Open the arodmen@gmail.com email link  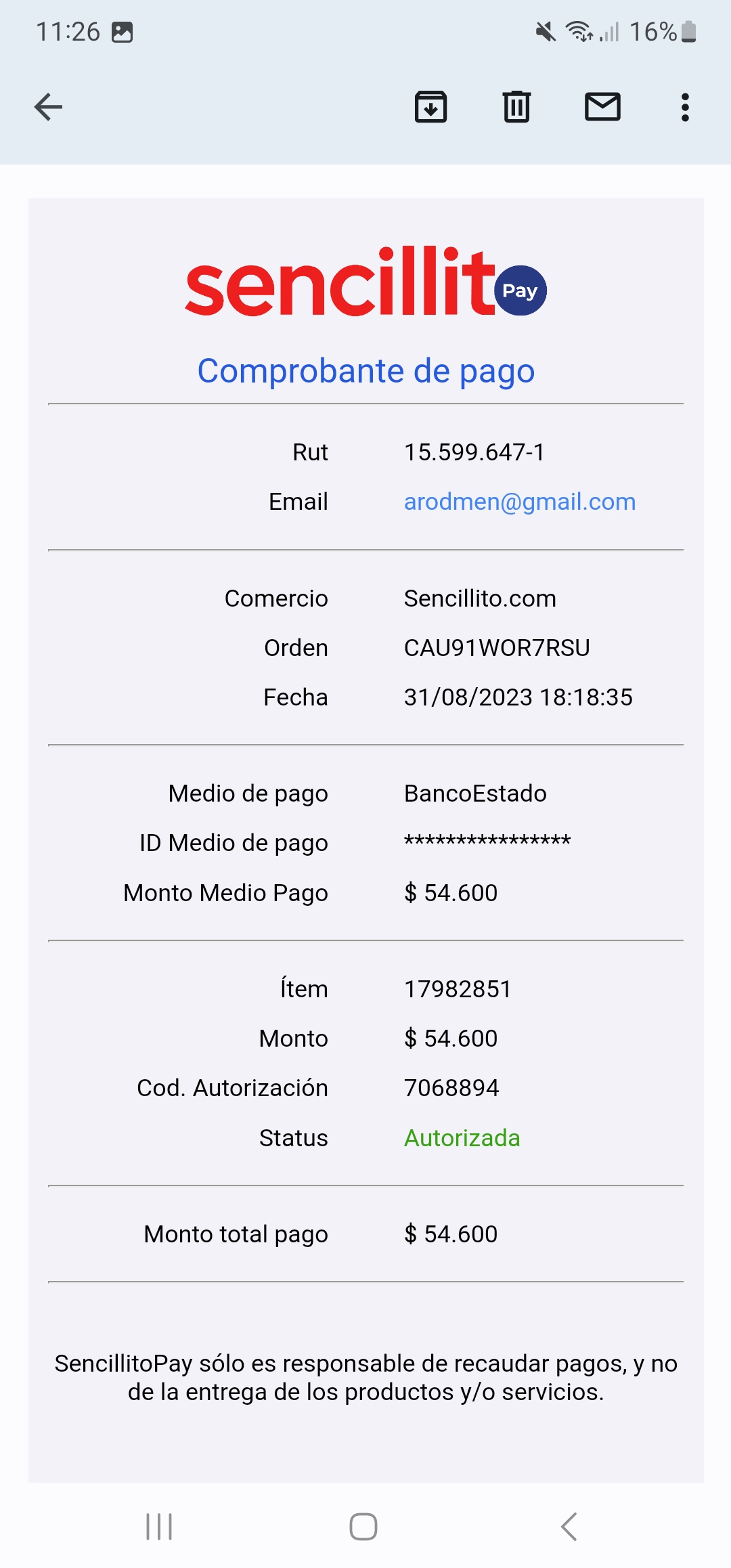[x=520, y=502]
